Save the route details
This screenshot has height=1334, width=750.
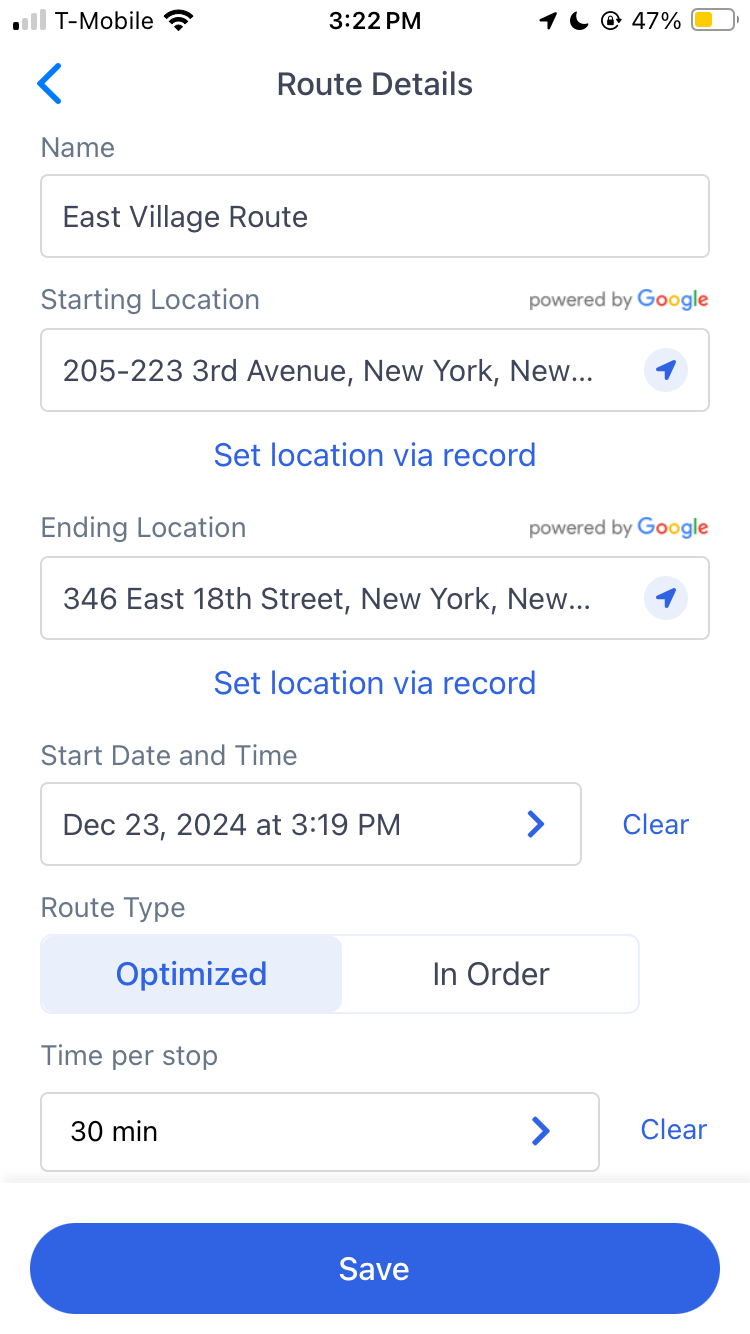(375, 1268)
